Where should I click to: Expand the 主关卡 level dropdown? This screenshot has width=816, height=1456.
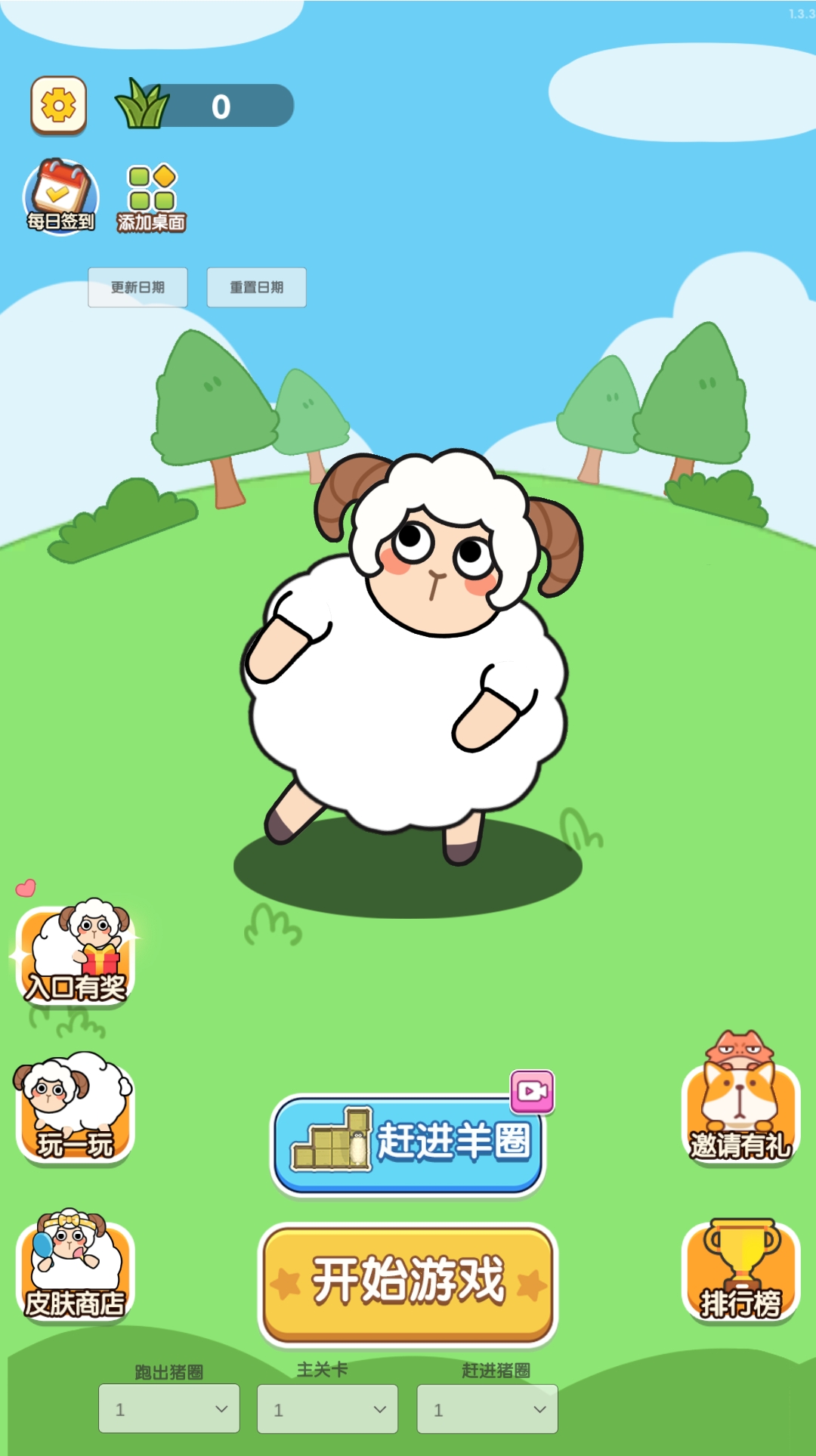coord(327,1408)
